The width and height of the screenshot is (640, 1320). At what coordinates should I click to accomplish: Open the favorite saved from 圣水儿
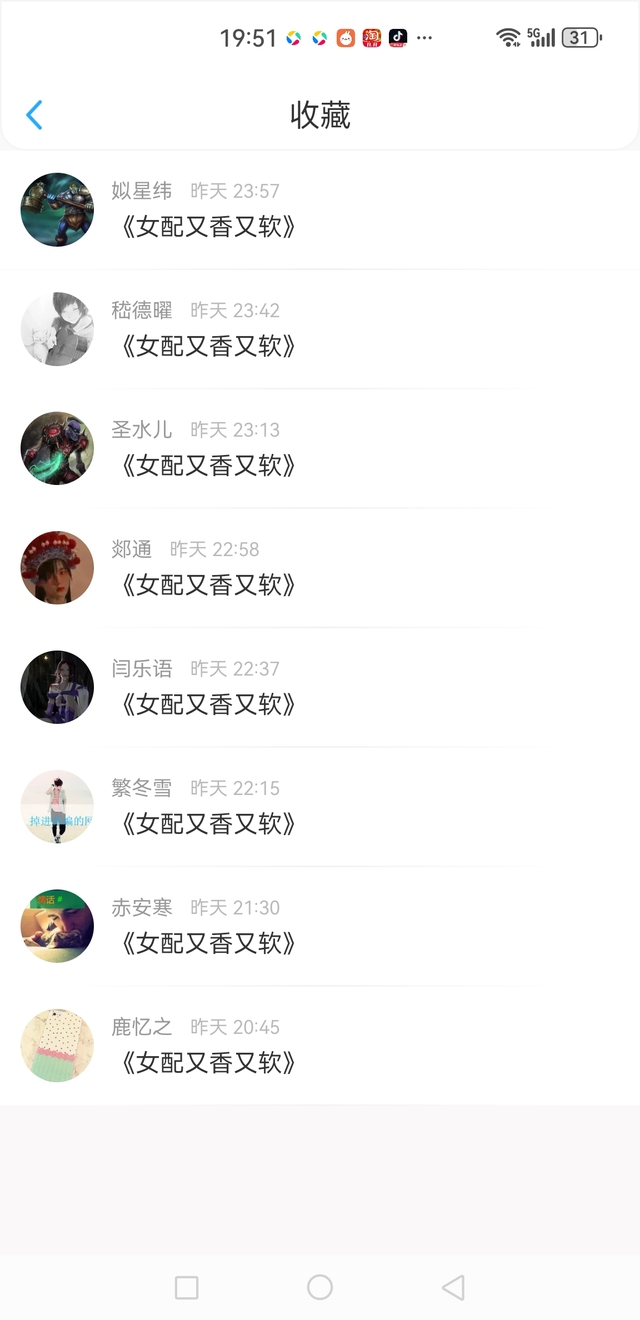pyautogui.click(x=209, y=466)
